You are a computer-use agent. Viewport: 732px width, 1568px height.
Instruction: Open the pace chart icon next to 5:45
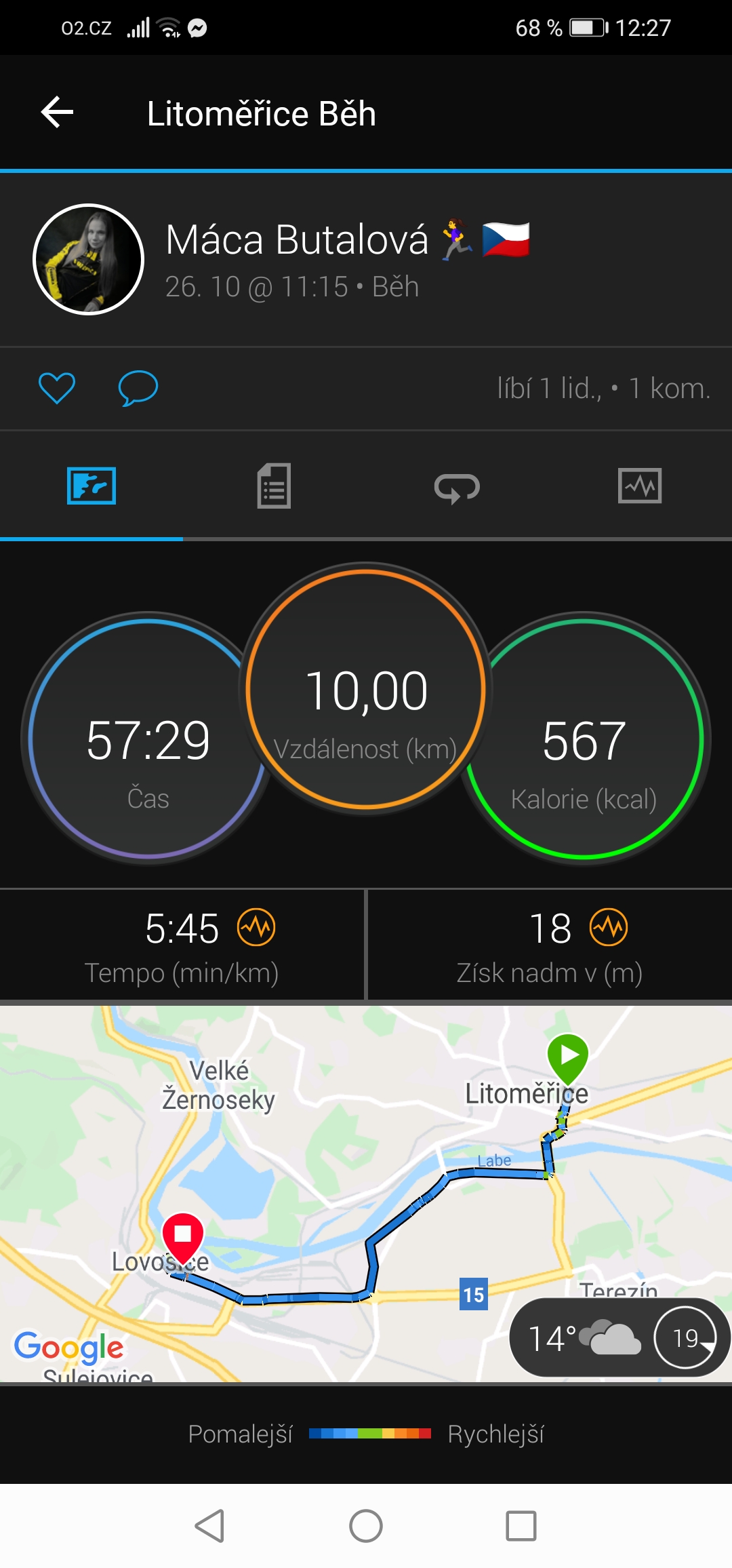(256, 927)
